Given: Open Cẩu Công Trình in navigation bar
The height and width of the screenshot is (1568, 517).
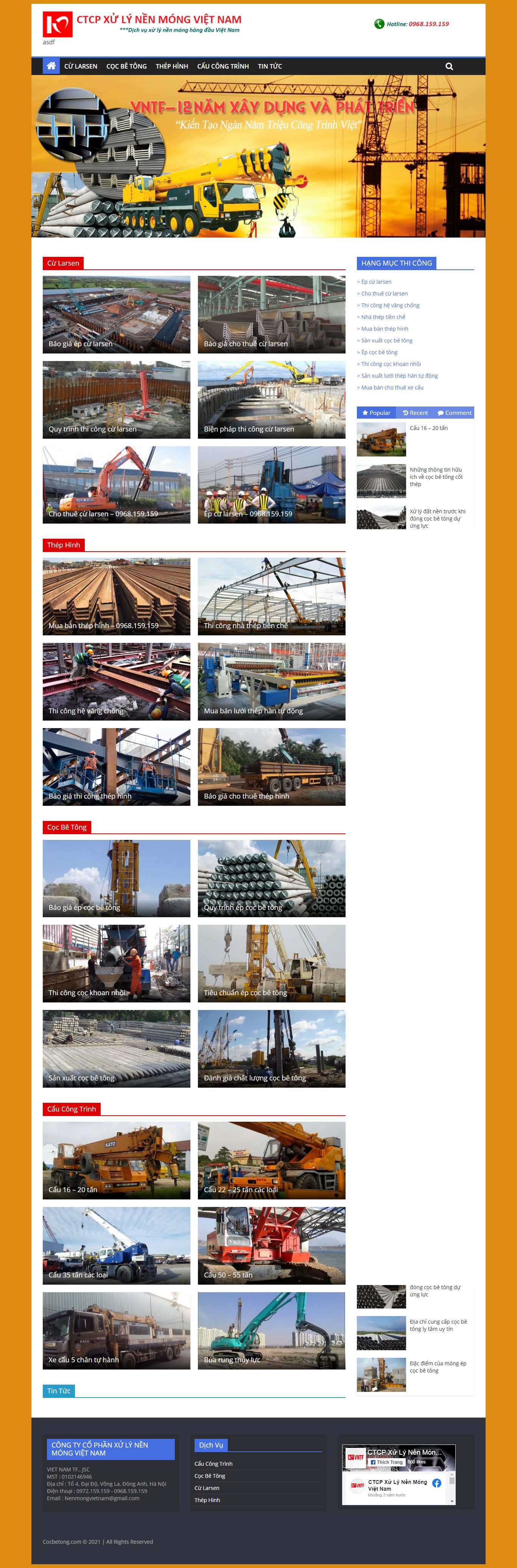Looking at the screenshot, I should [223, 66].
